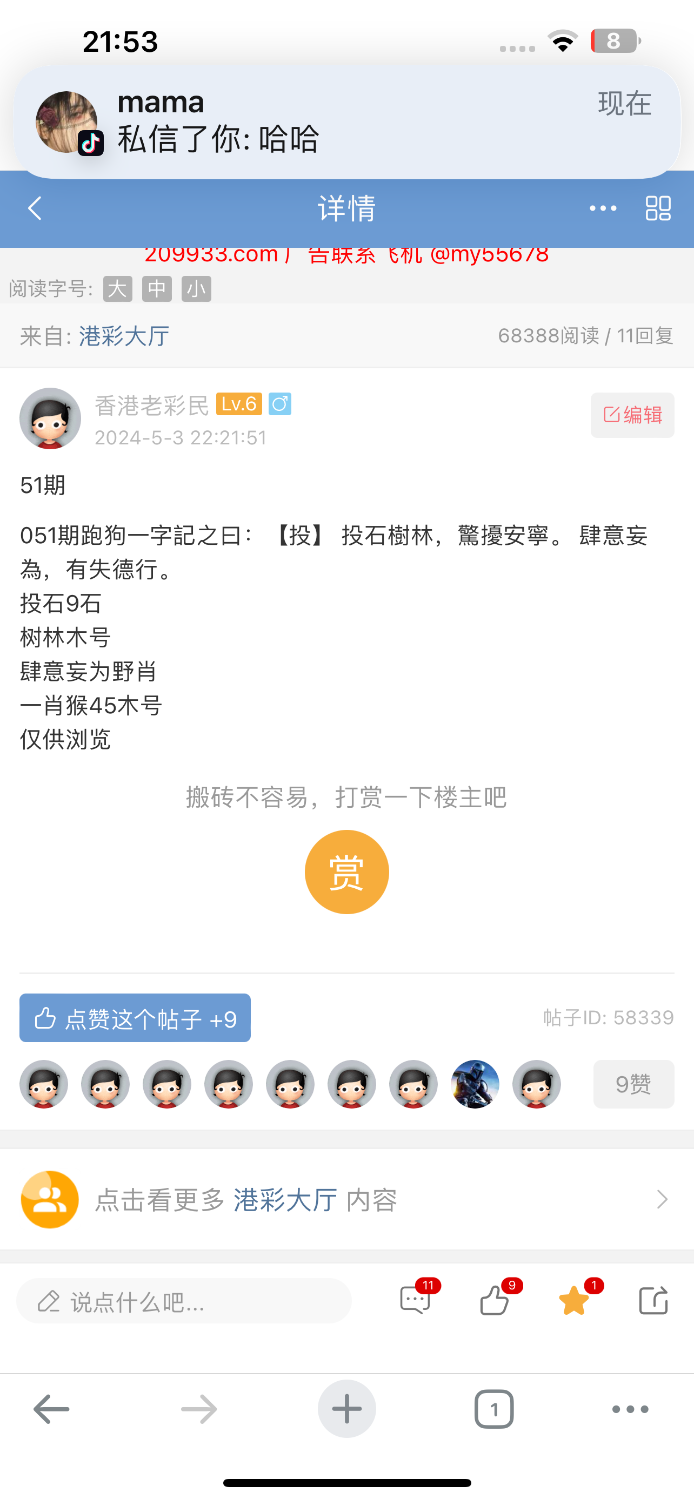The image size is (694, 1500).
Task: Open the mama TikTok message notification
Action: [x=346, y=121]
